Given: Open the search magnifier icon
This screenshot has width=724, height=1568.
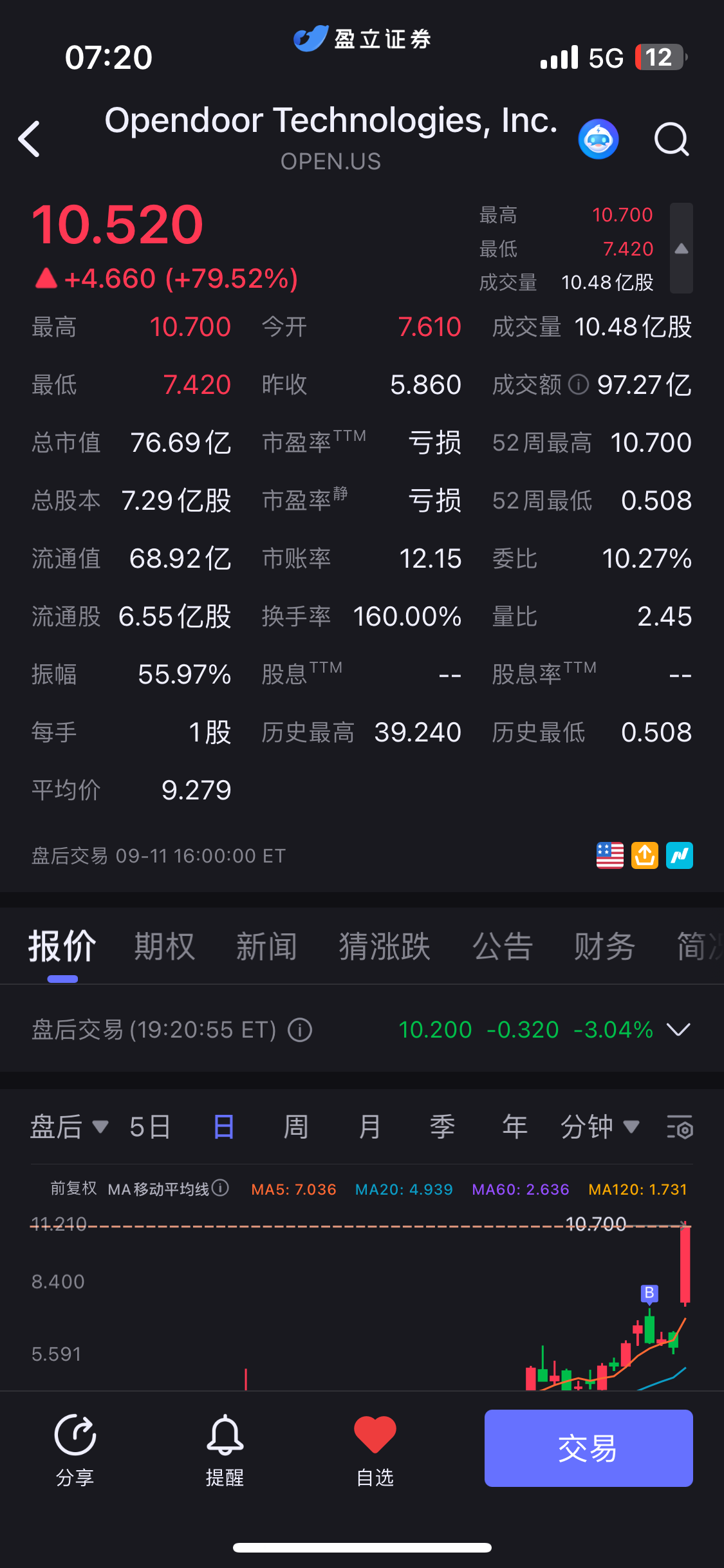Looking at the screenshot, I should (x=671, y=138).
